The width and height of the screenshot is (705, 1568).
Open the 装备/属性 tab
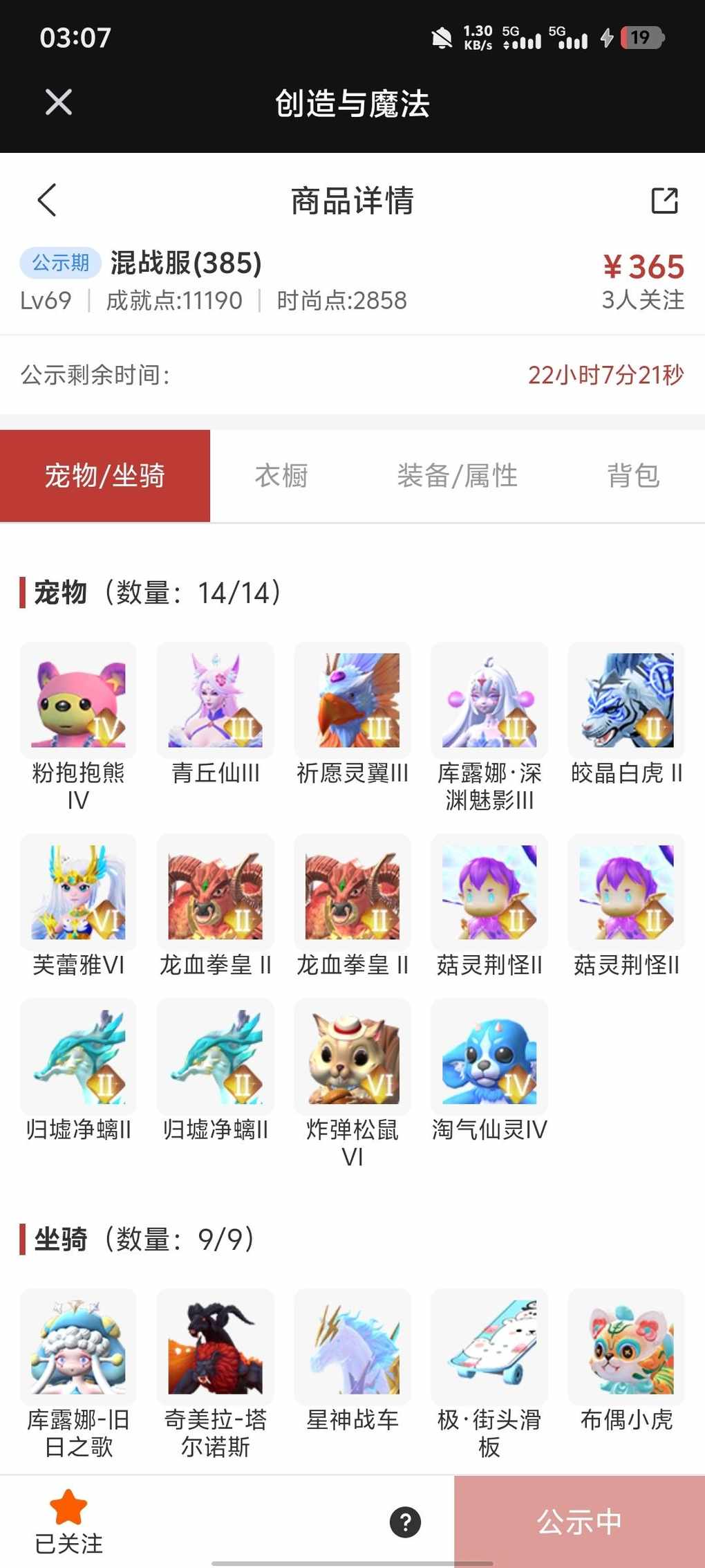(x=457, y=476)
